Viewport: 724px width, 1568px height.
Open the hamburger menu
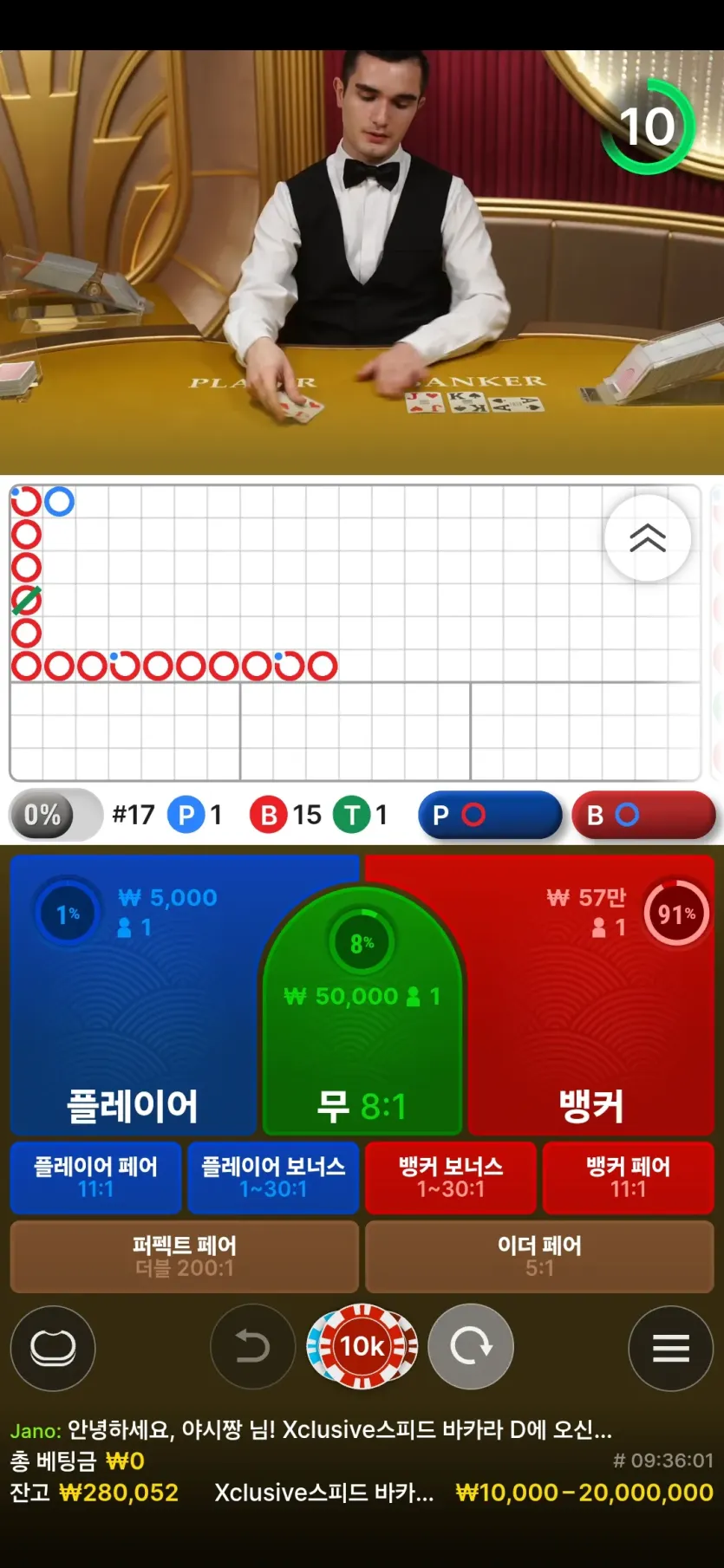671,1348
